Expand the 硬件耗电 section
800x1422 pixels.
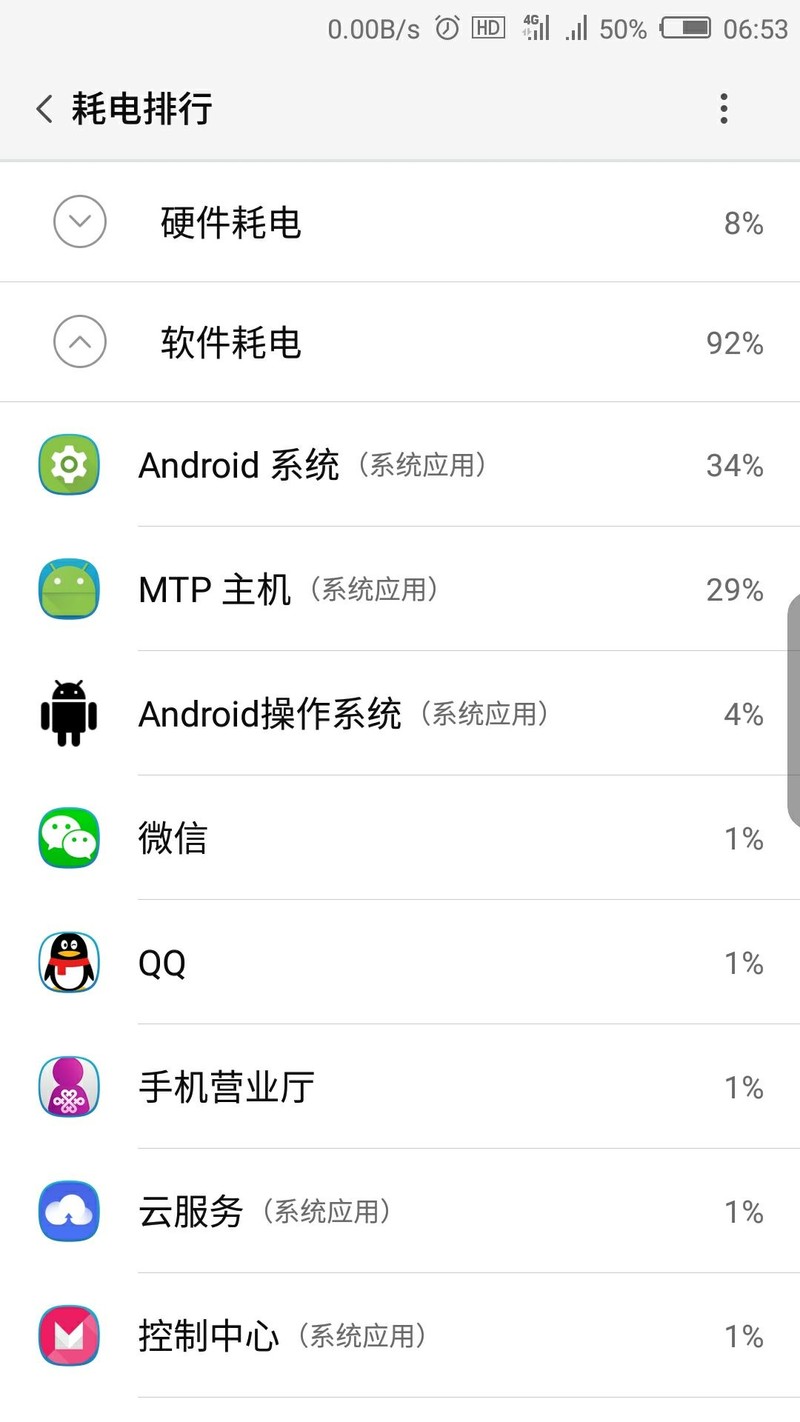[x=79, y=222]
